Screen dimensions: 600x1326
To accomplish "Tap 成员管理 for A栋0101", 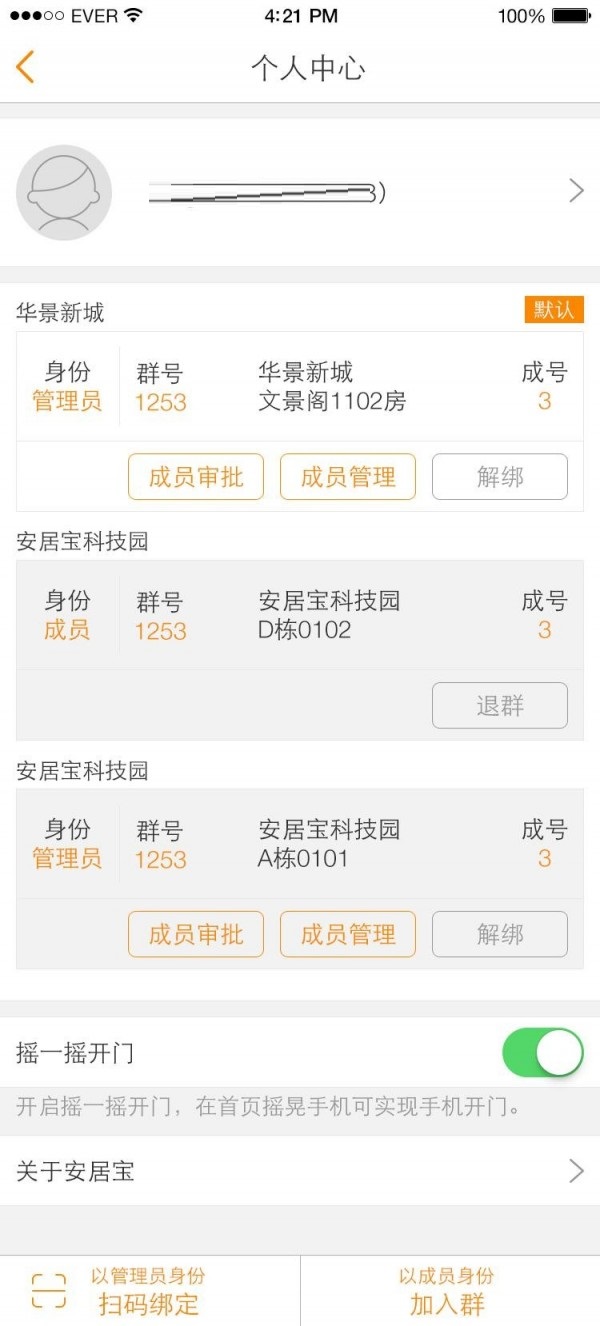I will [348, 934].
